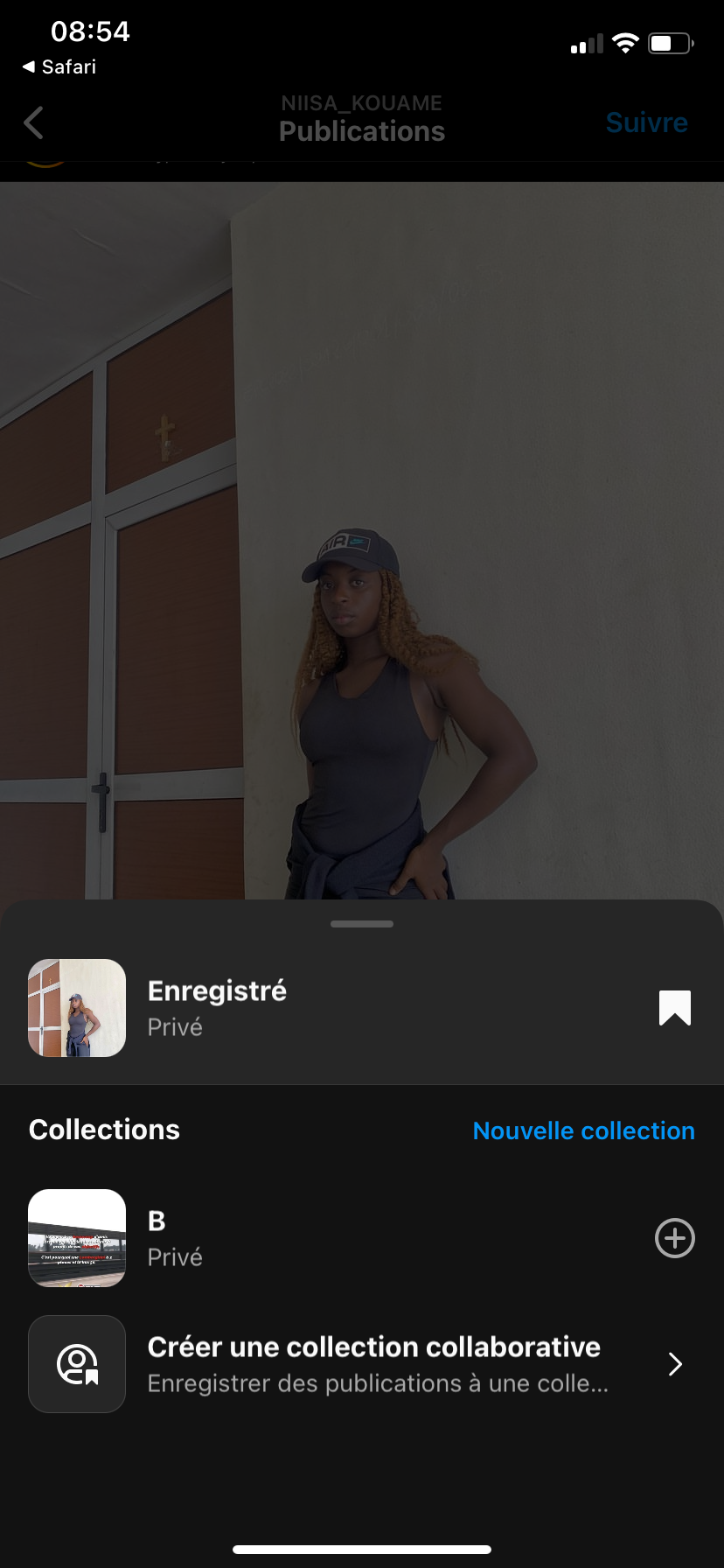Follow the account with Suivre
The image size is (724, 1568).
click(646, 123)
